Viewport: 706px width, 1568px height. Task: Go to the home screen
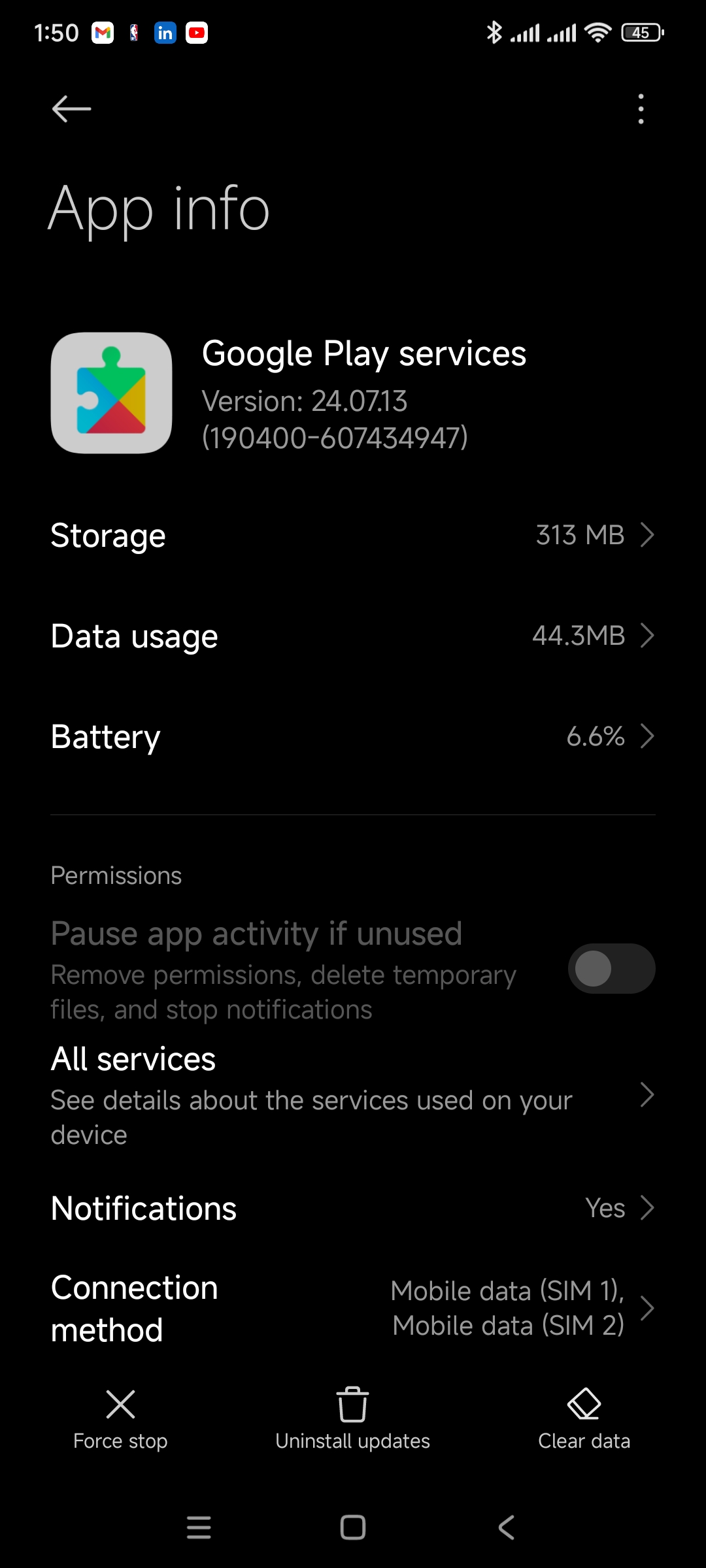coord(353,1527)
